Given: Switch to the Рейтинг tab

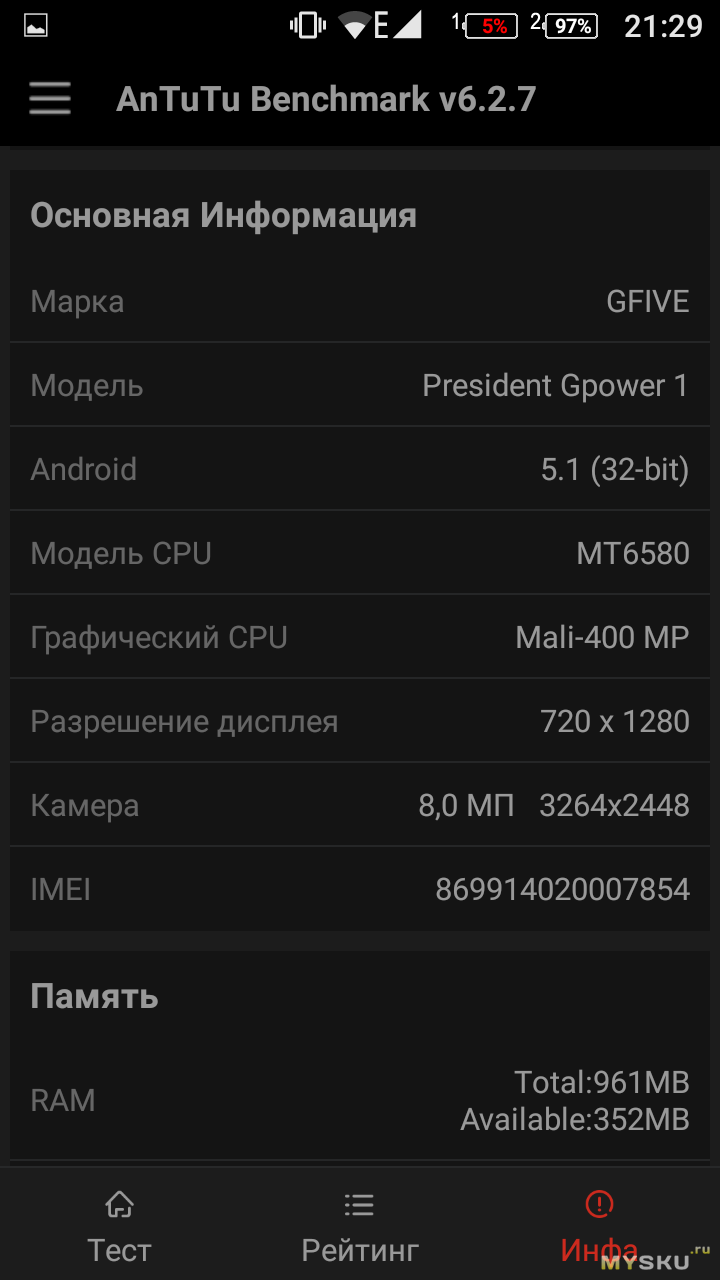Looking at the screenshot, I should (x=360, y=1225).
